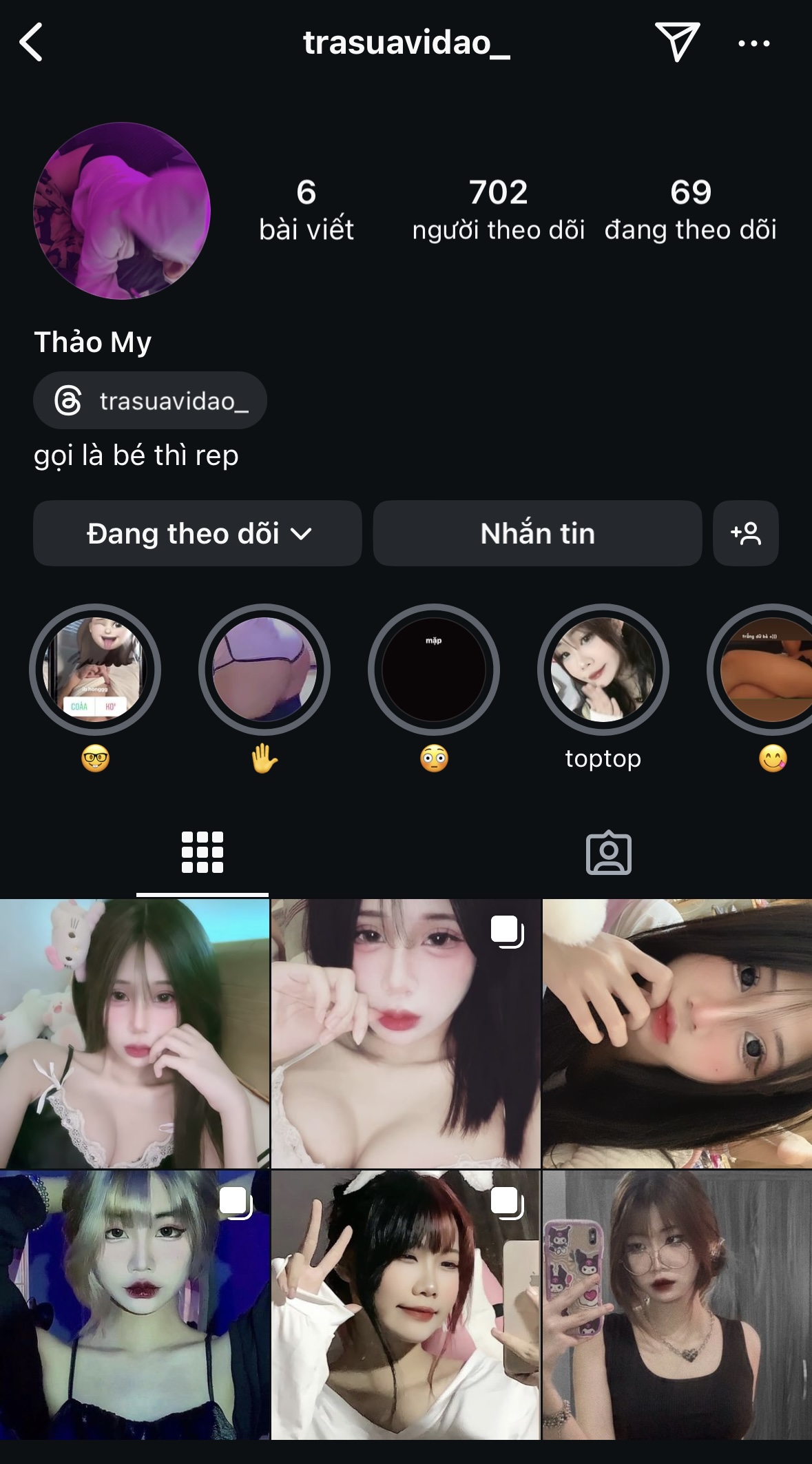Tap Nhắn tin to message Thảo My

(x=537, y=533)
